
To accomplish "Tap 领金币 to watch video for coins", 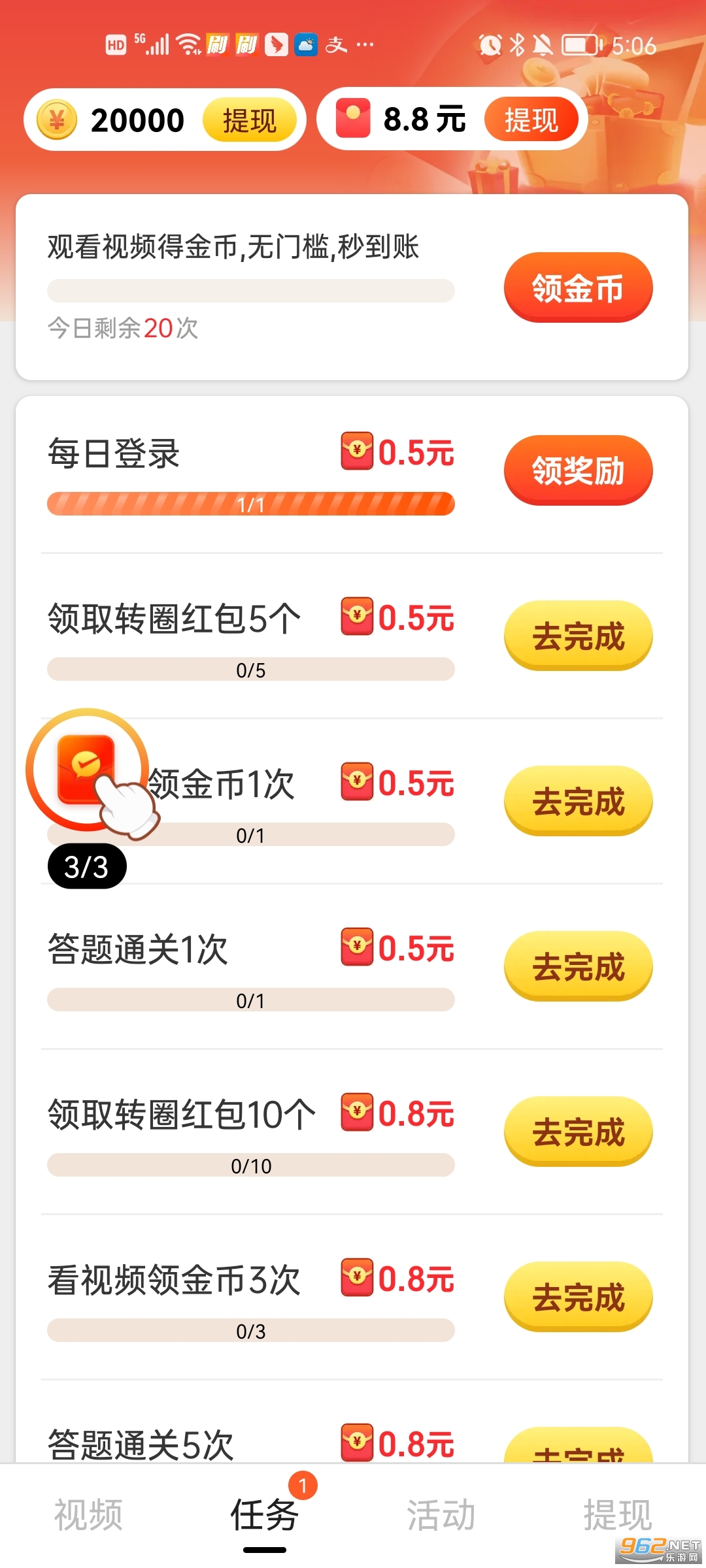I will pos(578,287).
